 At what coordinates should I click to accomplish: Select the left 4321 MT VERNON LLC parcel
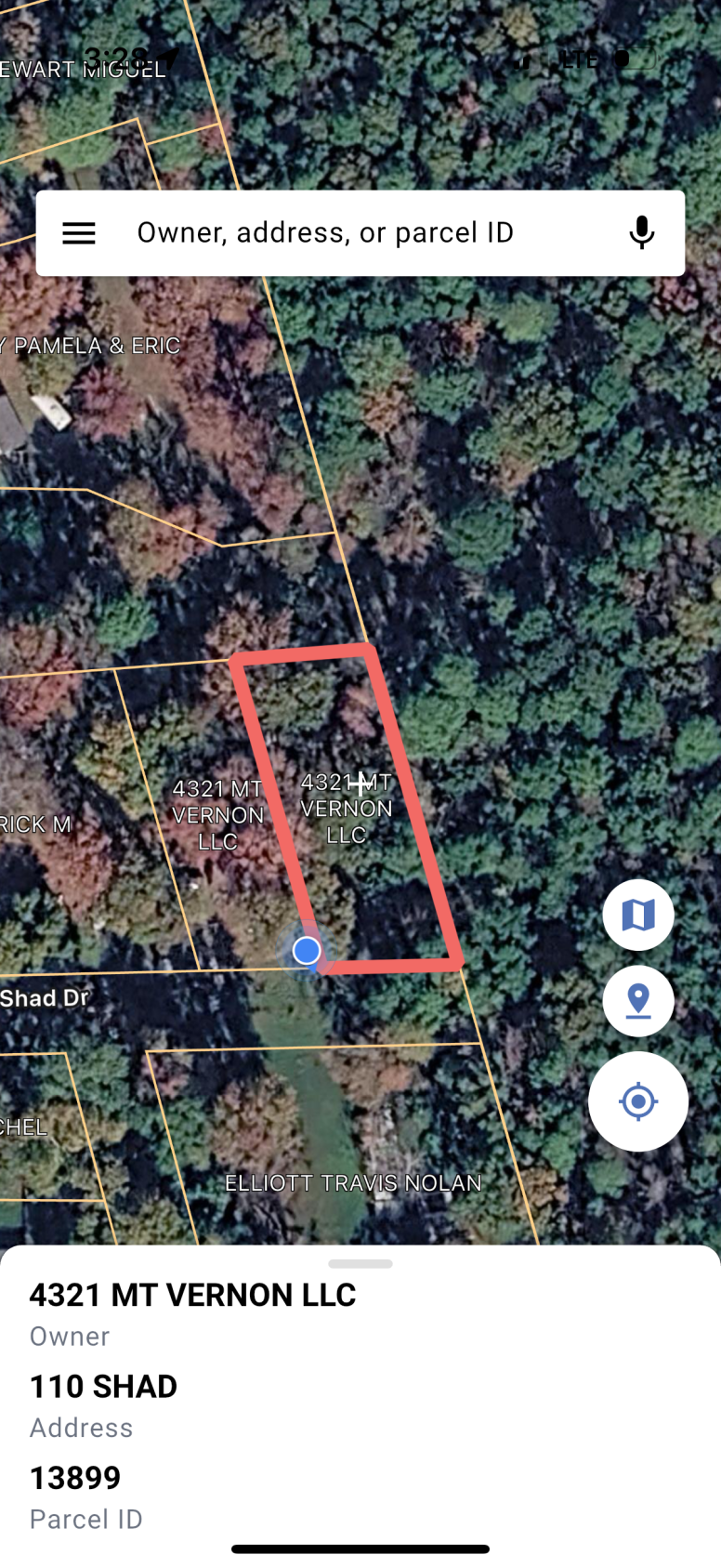click(217, 815)
